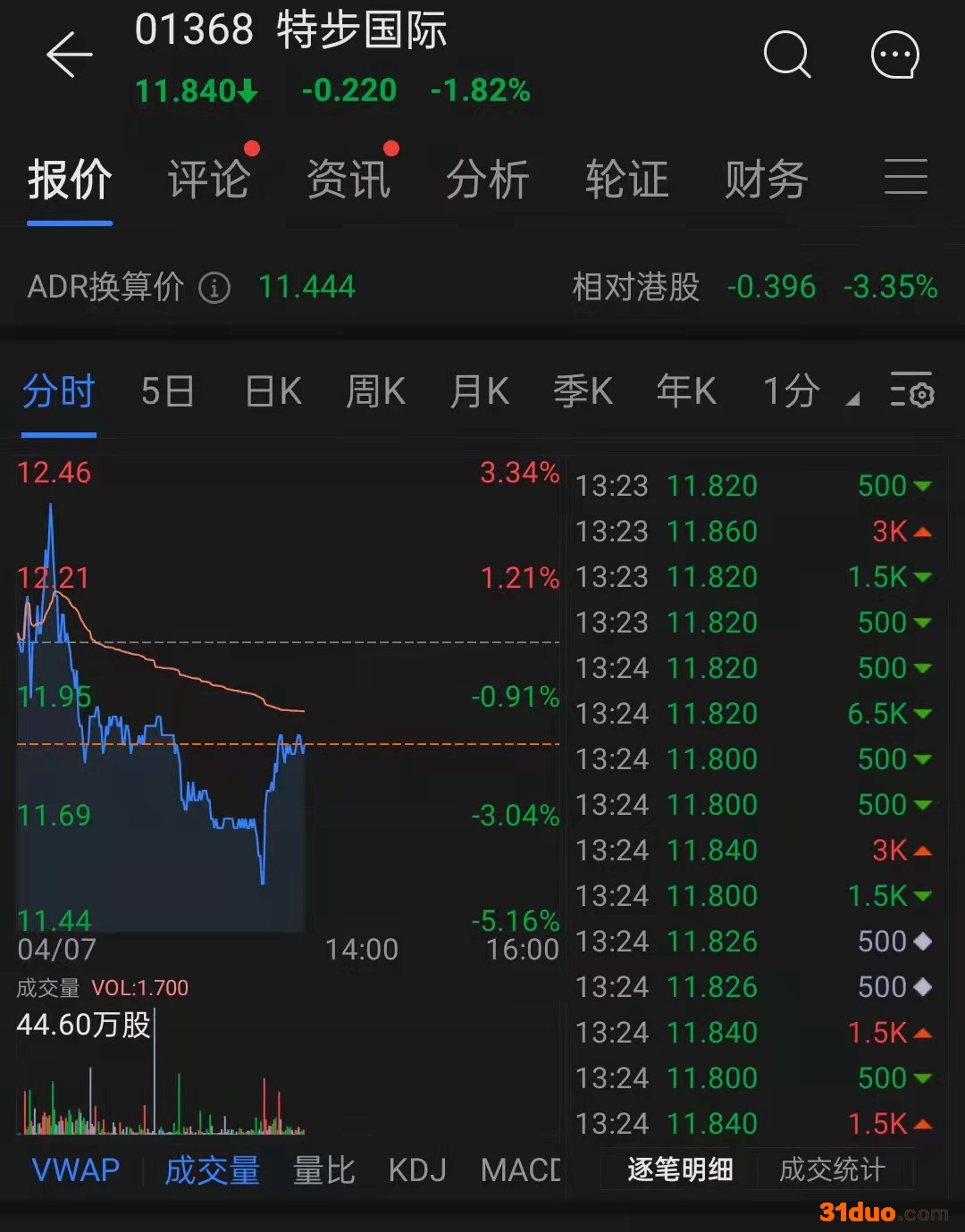Open the 轮证 tab
Screen dimensions: 965x1232
click(x=627, y=180)
